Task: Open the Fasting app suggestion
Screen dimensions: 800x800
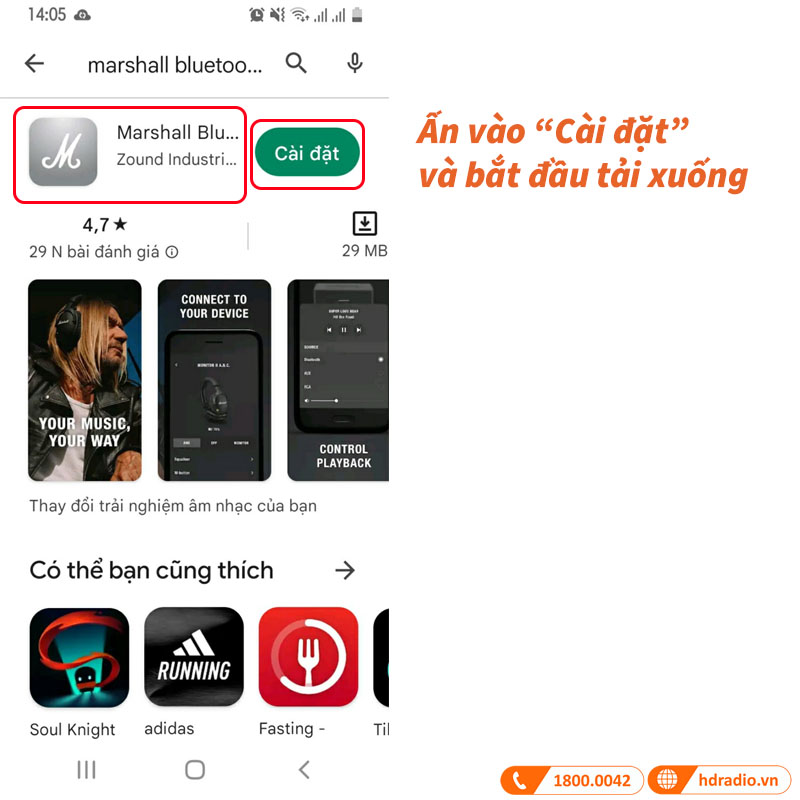Action: coord(308,657)
